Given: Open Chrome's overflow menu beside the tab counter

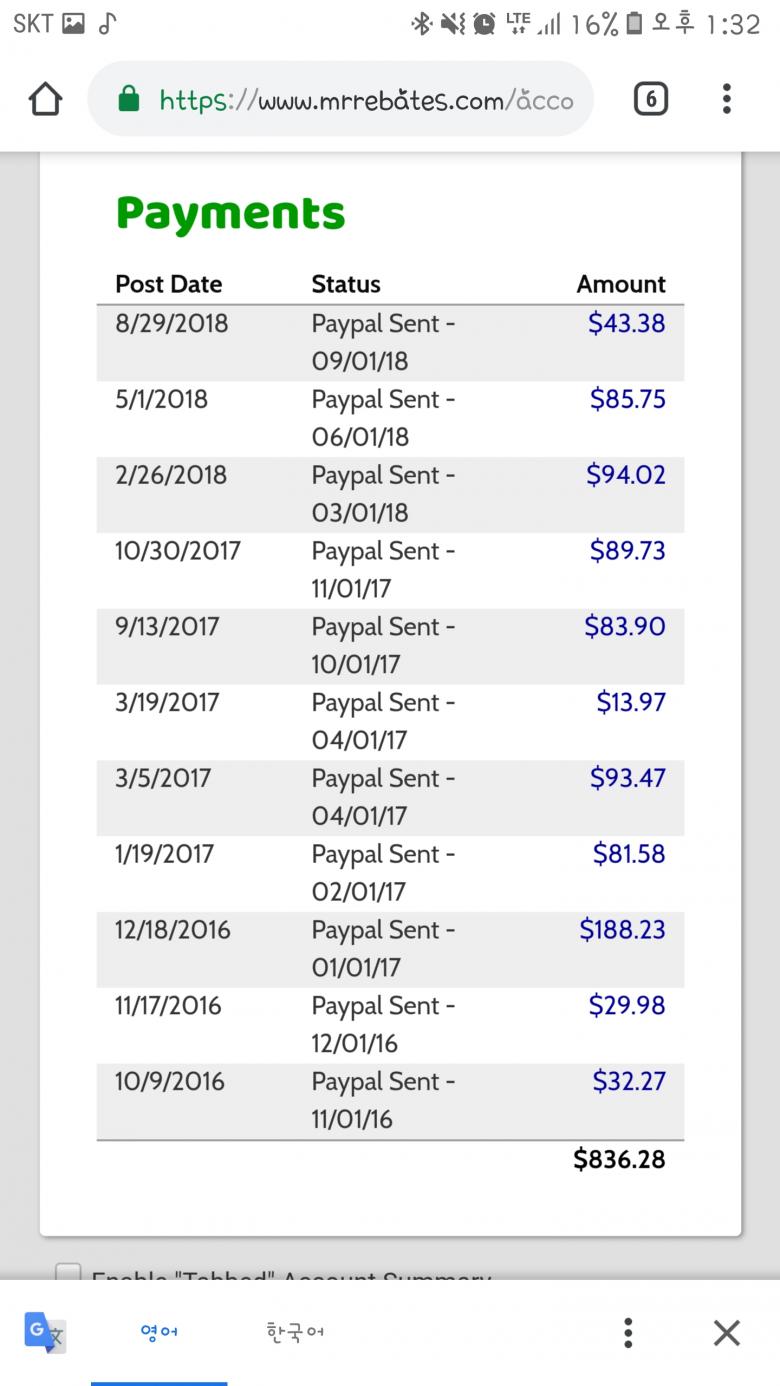Looking at the screenshot, I should [x=727, y=99].
